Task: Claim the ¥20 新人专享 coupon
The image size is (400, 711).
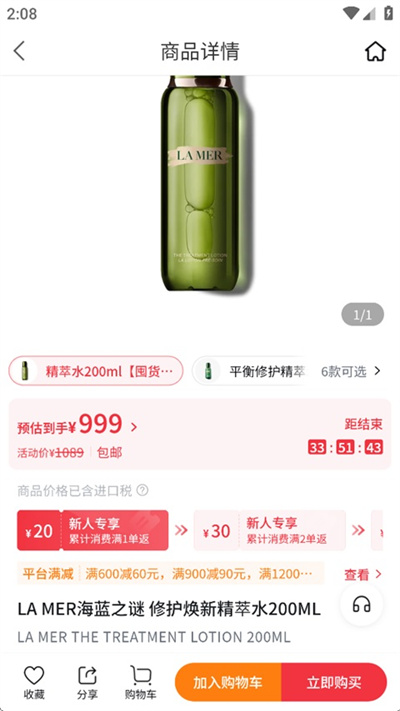Action: pos(93,530)
